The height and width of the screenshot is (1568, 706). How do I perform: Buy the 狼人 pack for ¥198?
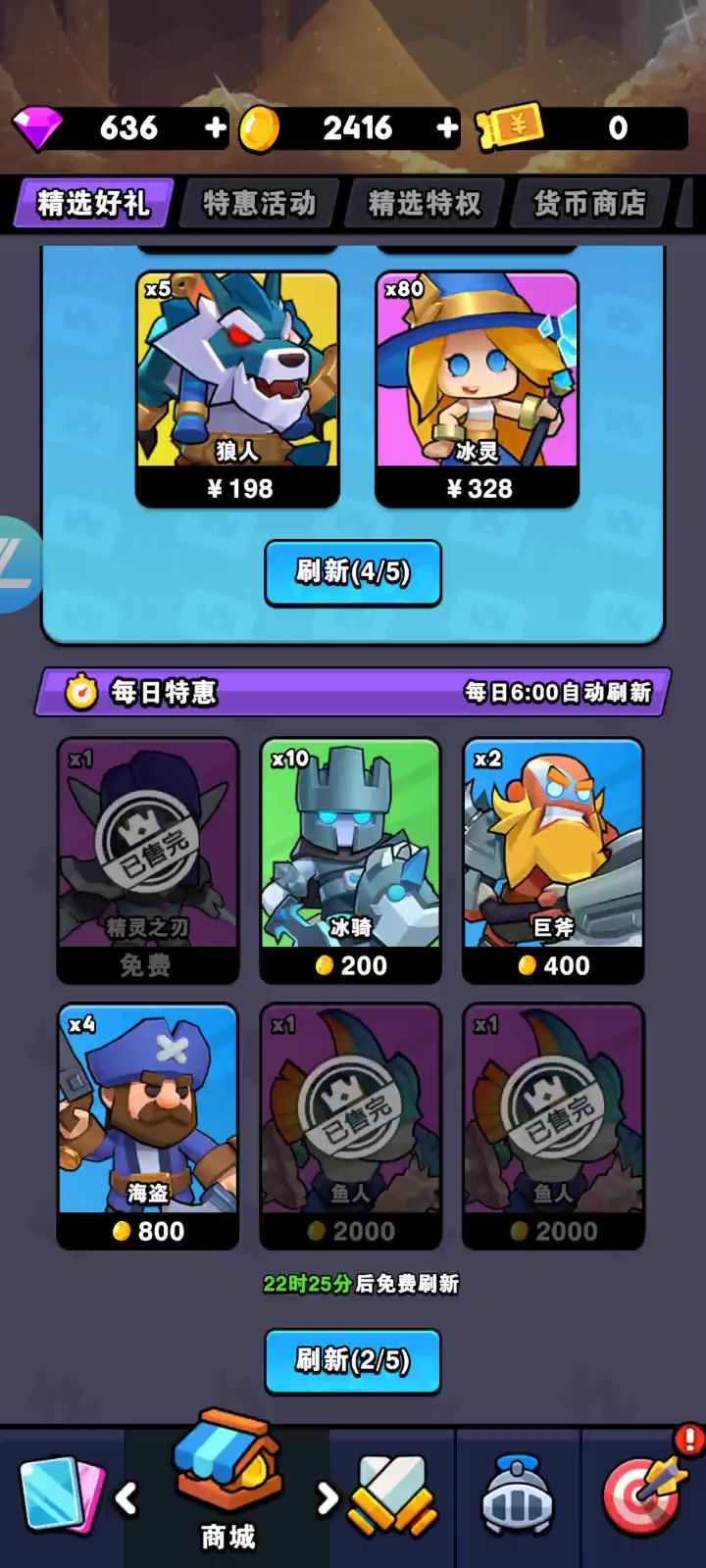click(x=238, y=389)
